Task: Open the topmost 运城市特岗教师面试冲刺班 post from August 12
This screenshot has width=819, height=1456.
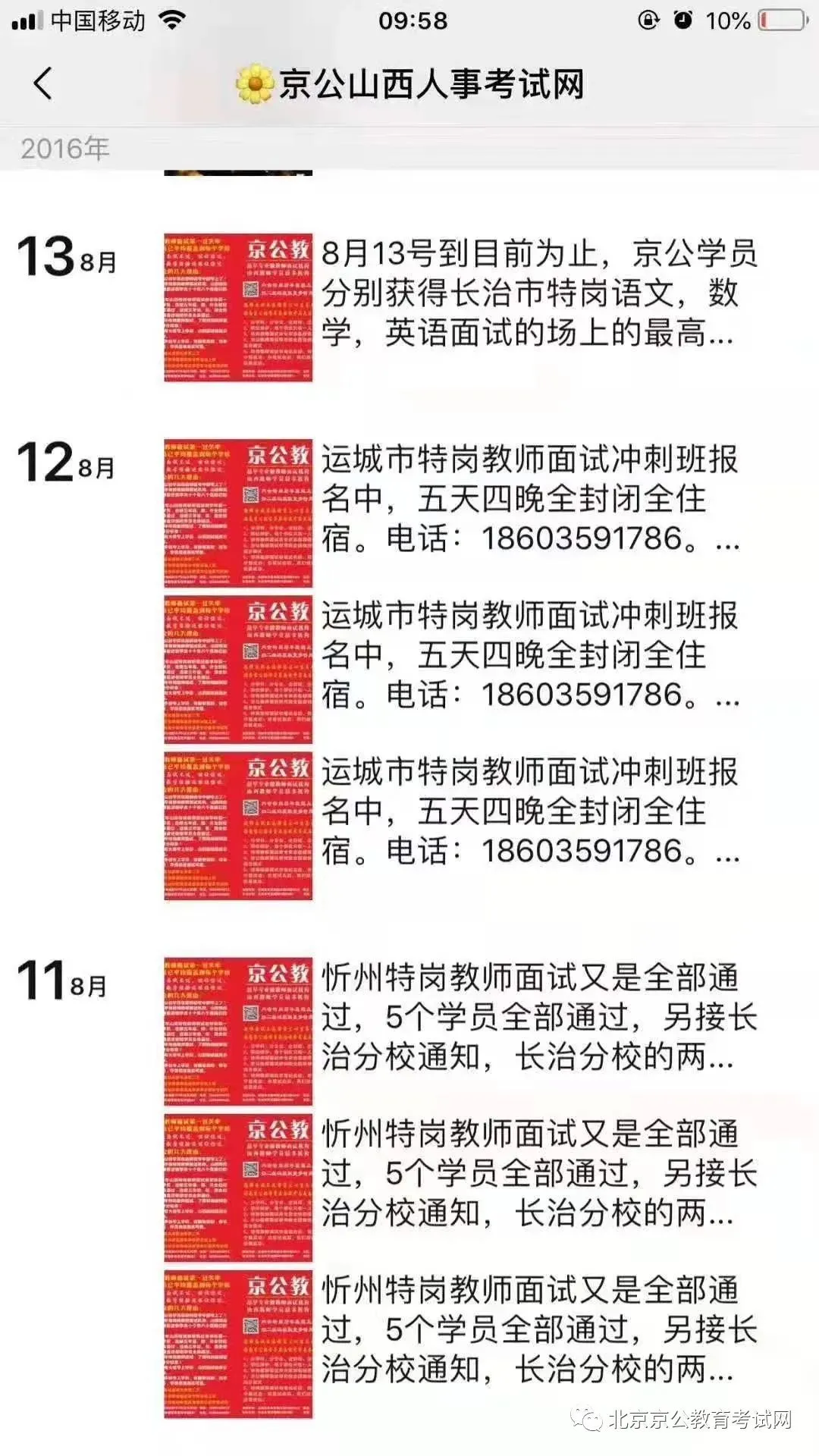Action: (463, 513)
